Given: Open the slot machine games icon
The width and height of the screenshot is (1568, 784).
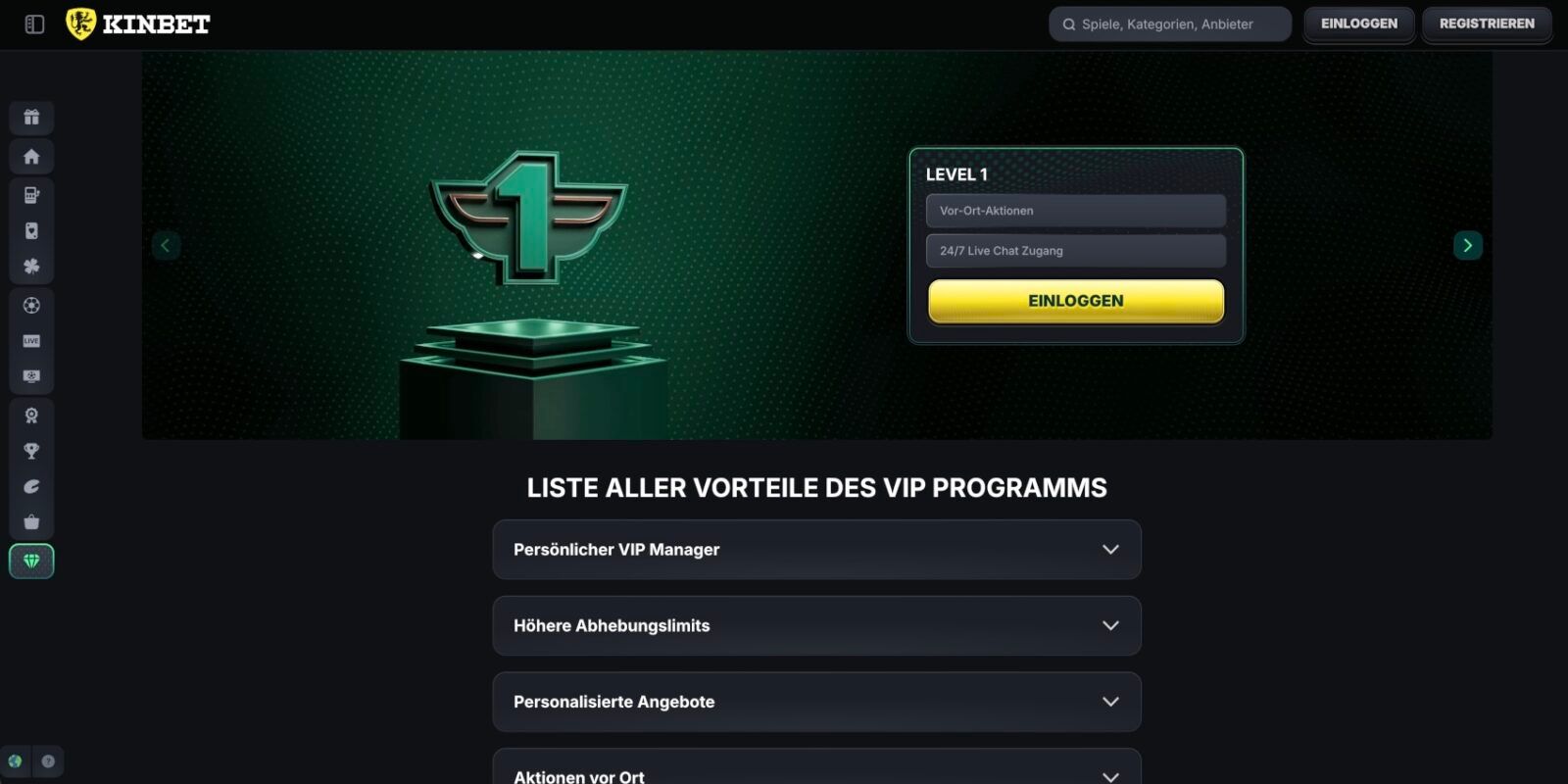Looking at the screenshot, I should (x=31, y=195).
